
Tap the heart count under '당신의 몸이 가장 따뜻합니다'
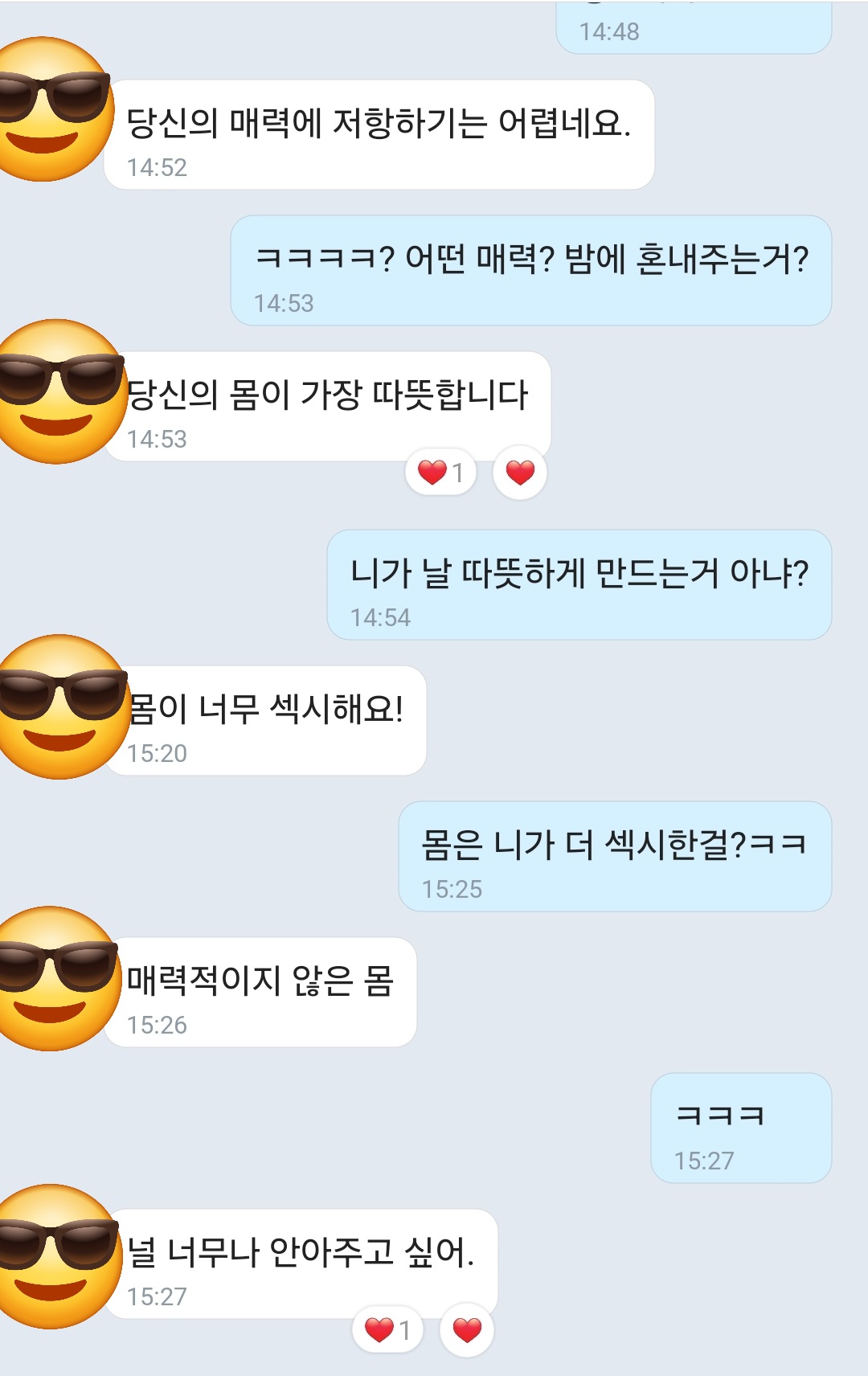pyautogui.click(x=441, y=473)
